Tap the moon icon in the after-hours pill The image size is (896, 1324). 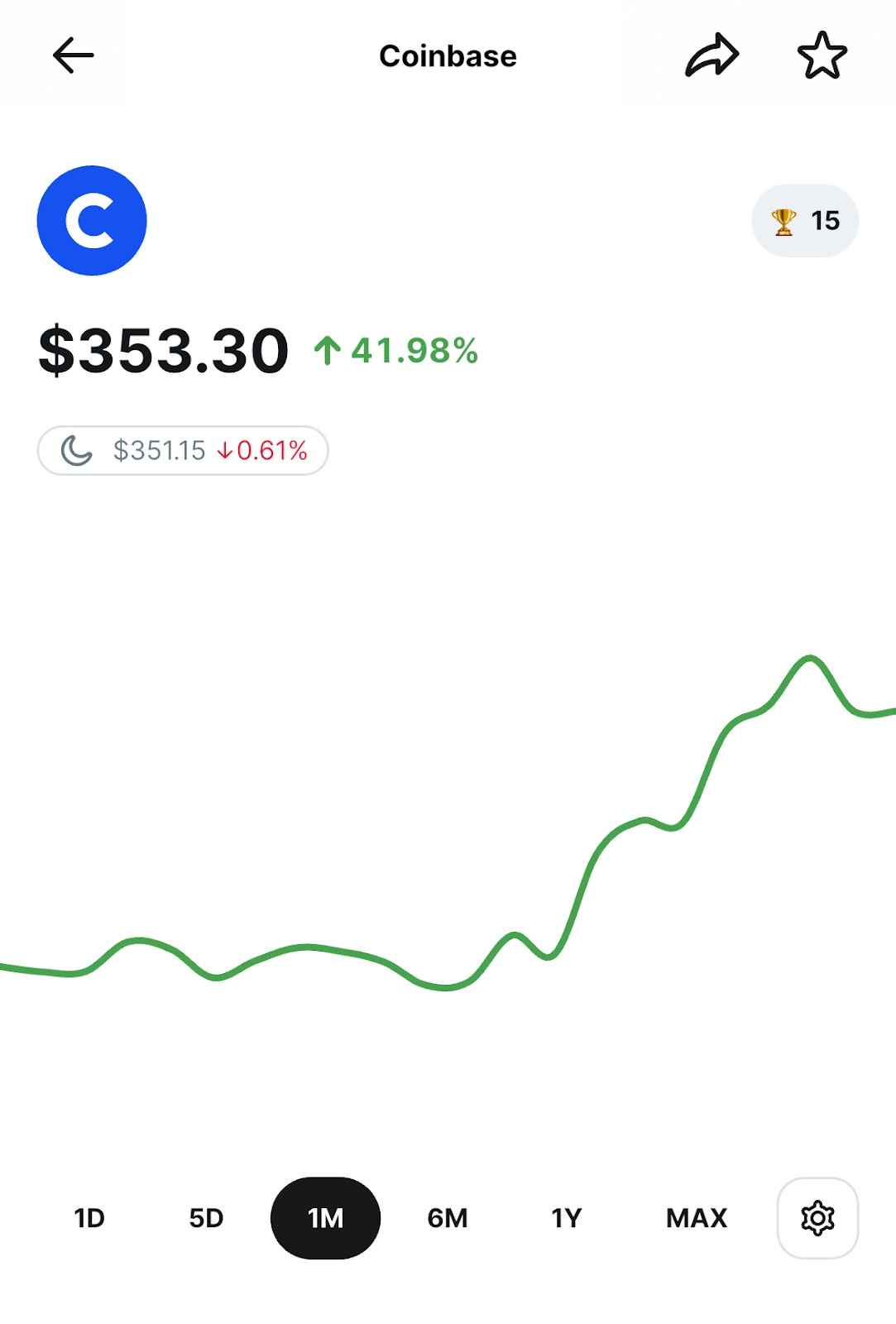pos(77,450)
